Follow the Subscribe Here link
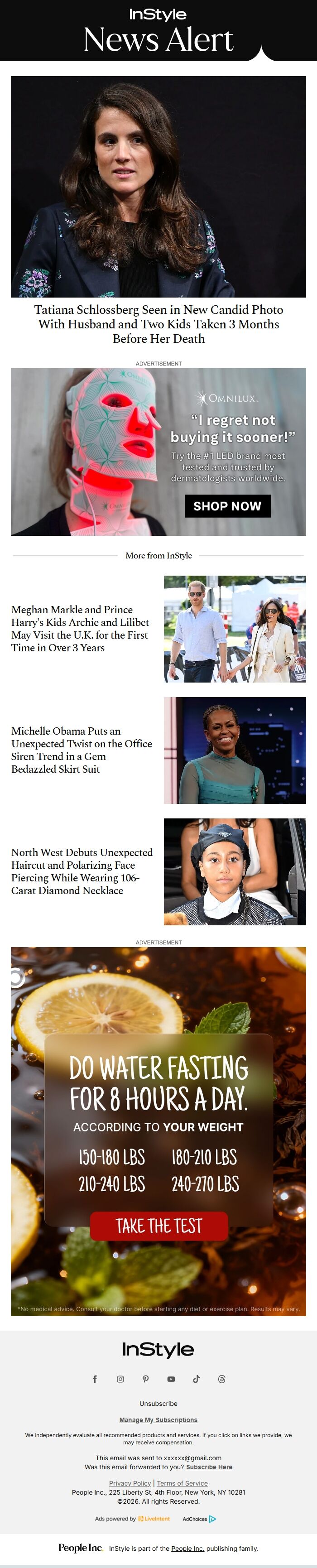Viewport: 317px width, 1568px height. [x=209, y=1467]
